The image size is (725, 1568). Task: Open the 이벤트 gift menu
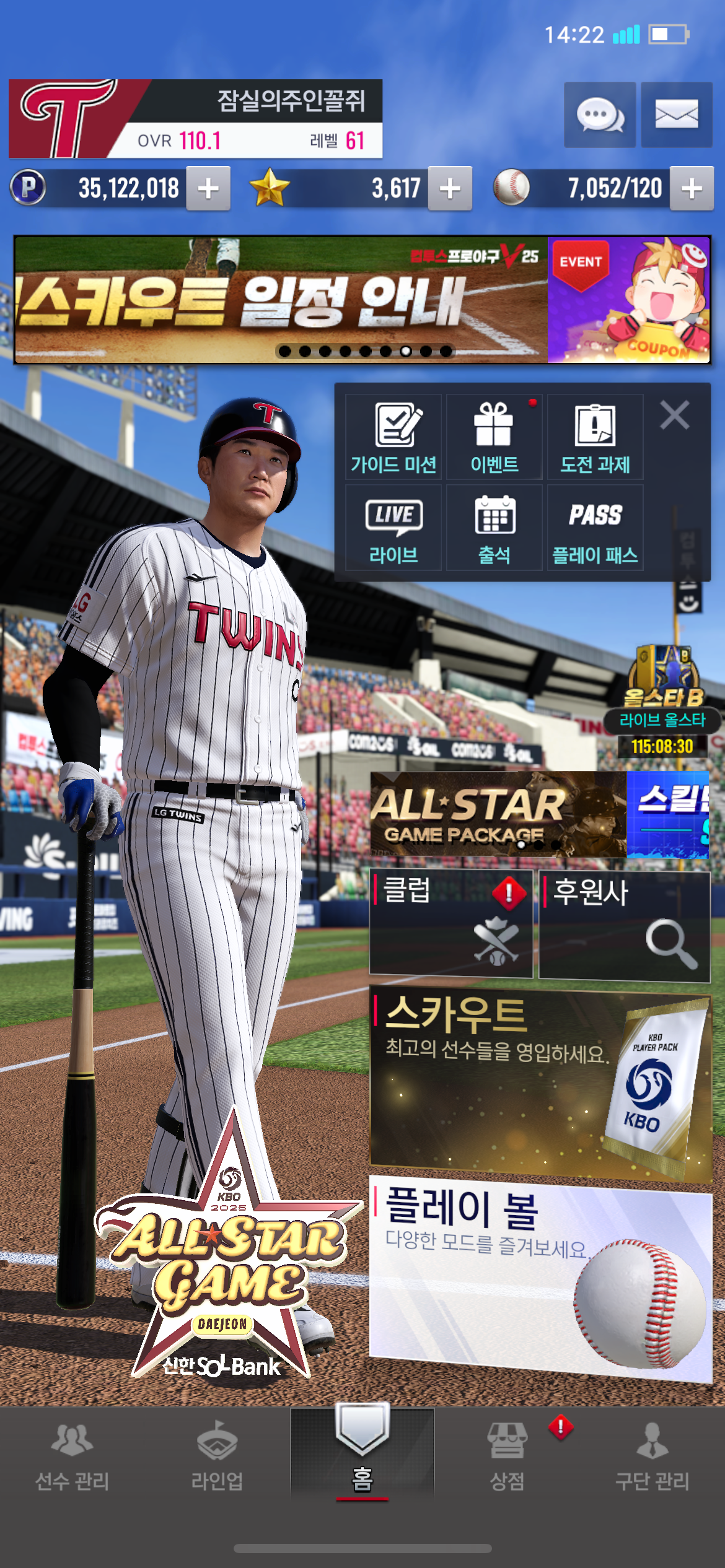pos(494,437)
